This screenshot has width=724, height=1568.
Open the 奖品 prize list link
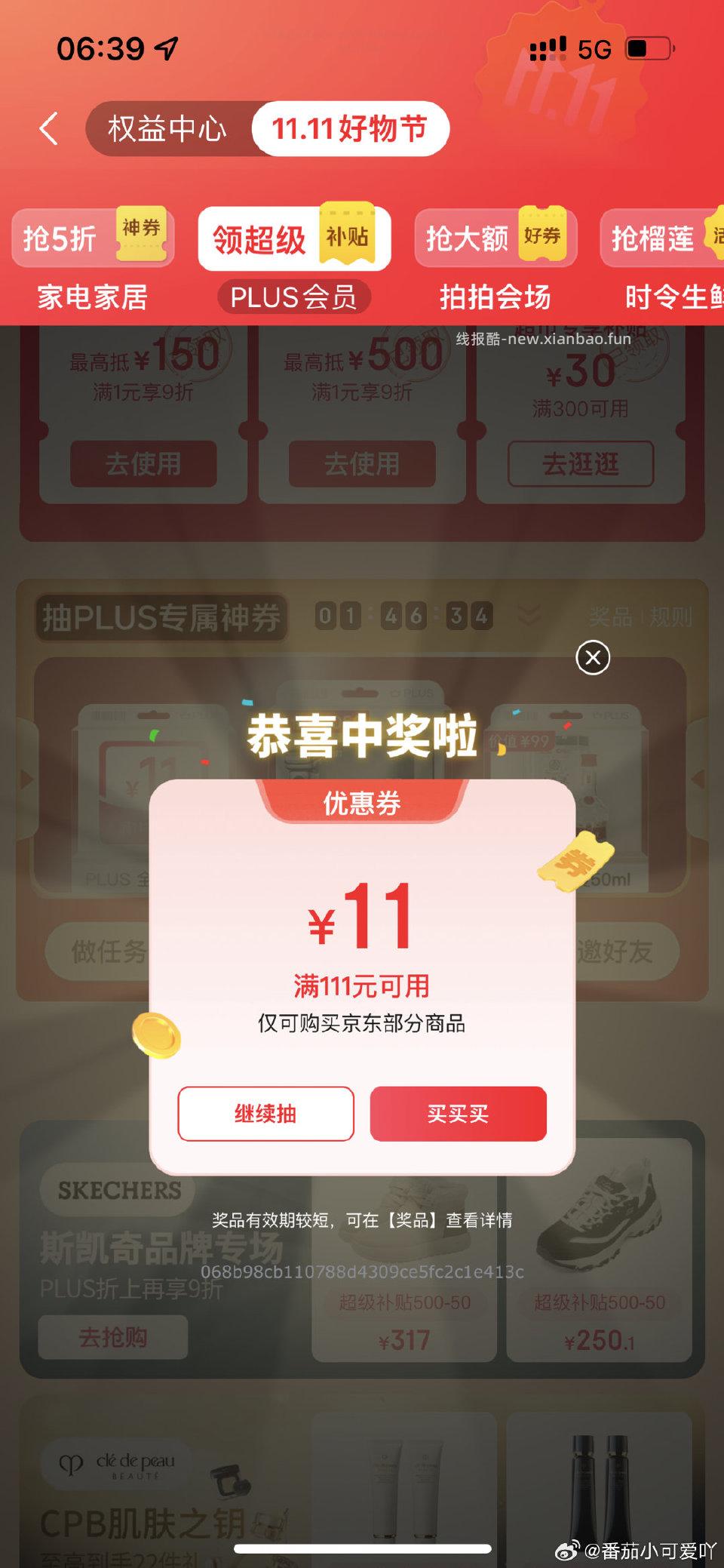pyautogui.click(x=611, y=615)
